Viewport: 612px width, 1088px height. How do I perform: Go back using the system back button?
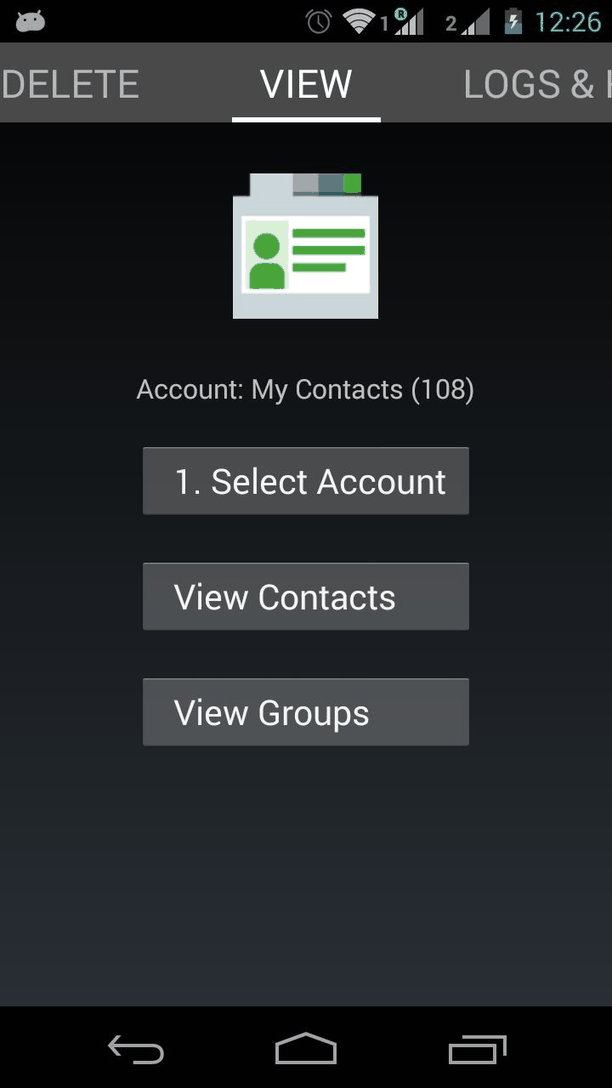pyautogui.click(x=135, y=1049)
